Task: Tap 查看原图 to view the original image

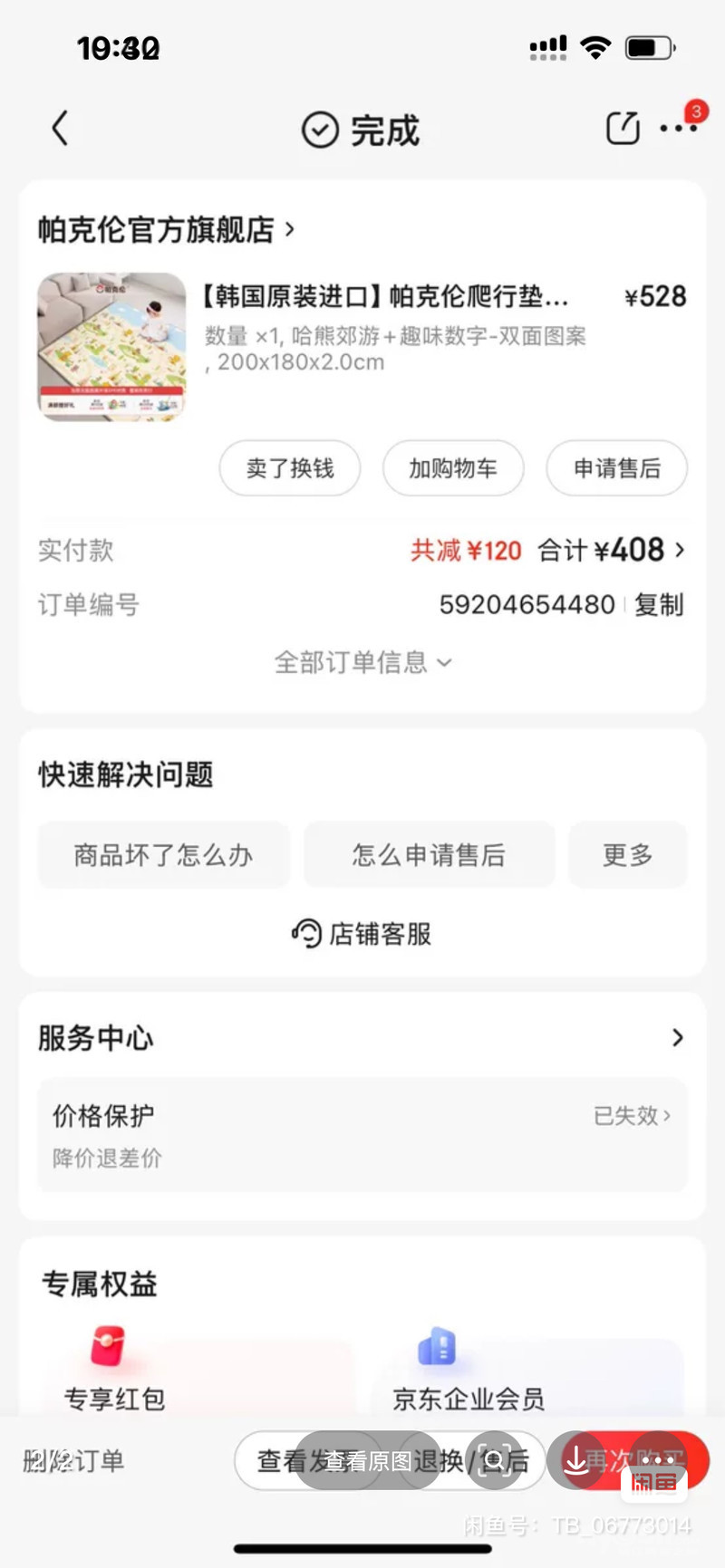Action: 367,1460
